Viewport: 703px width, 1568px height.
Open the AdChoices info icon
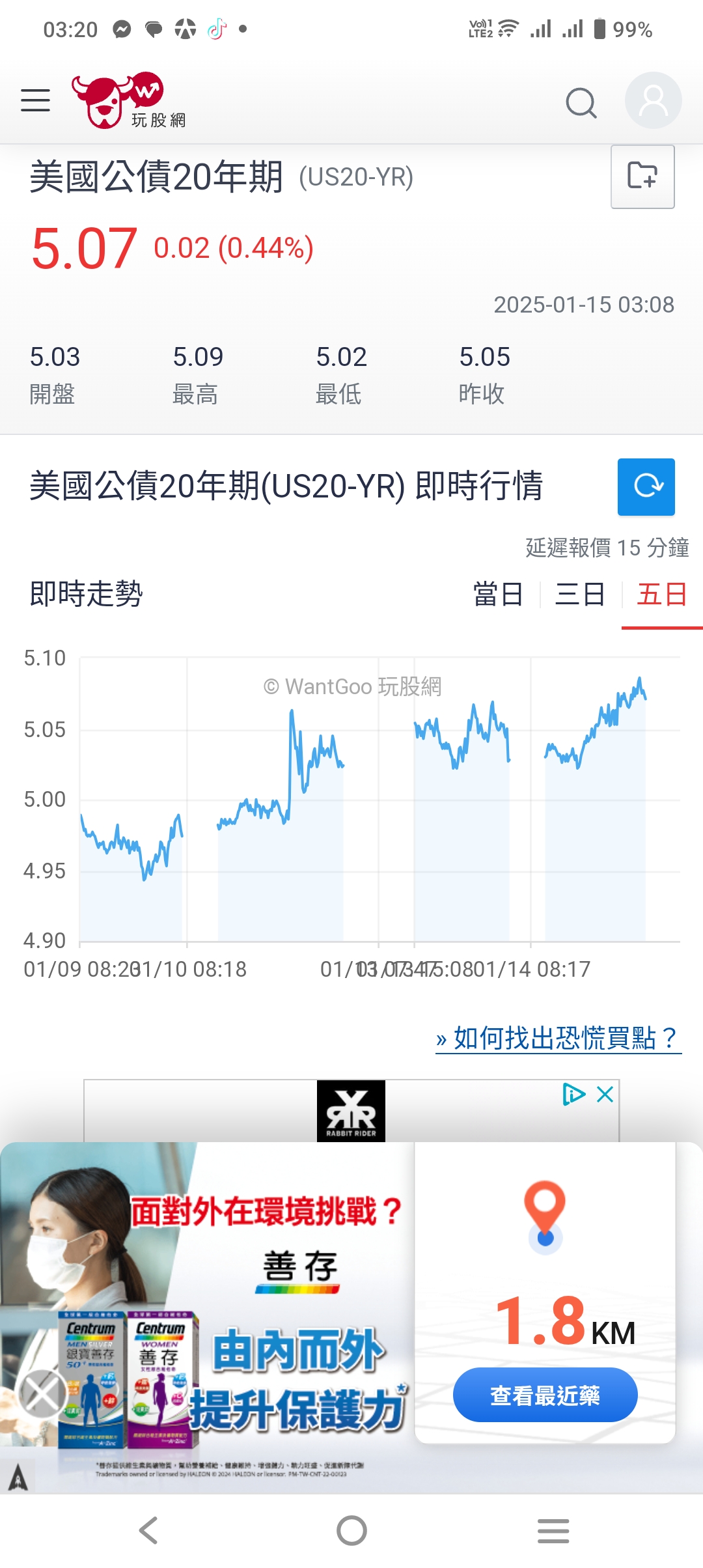point(573,1095)
